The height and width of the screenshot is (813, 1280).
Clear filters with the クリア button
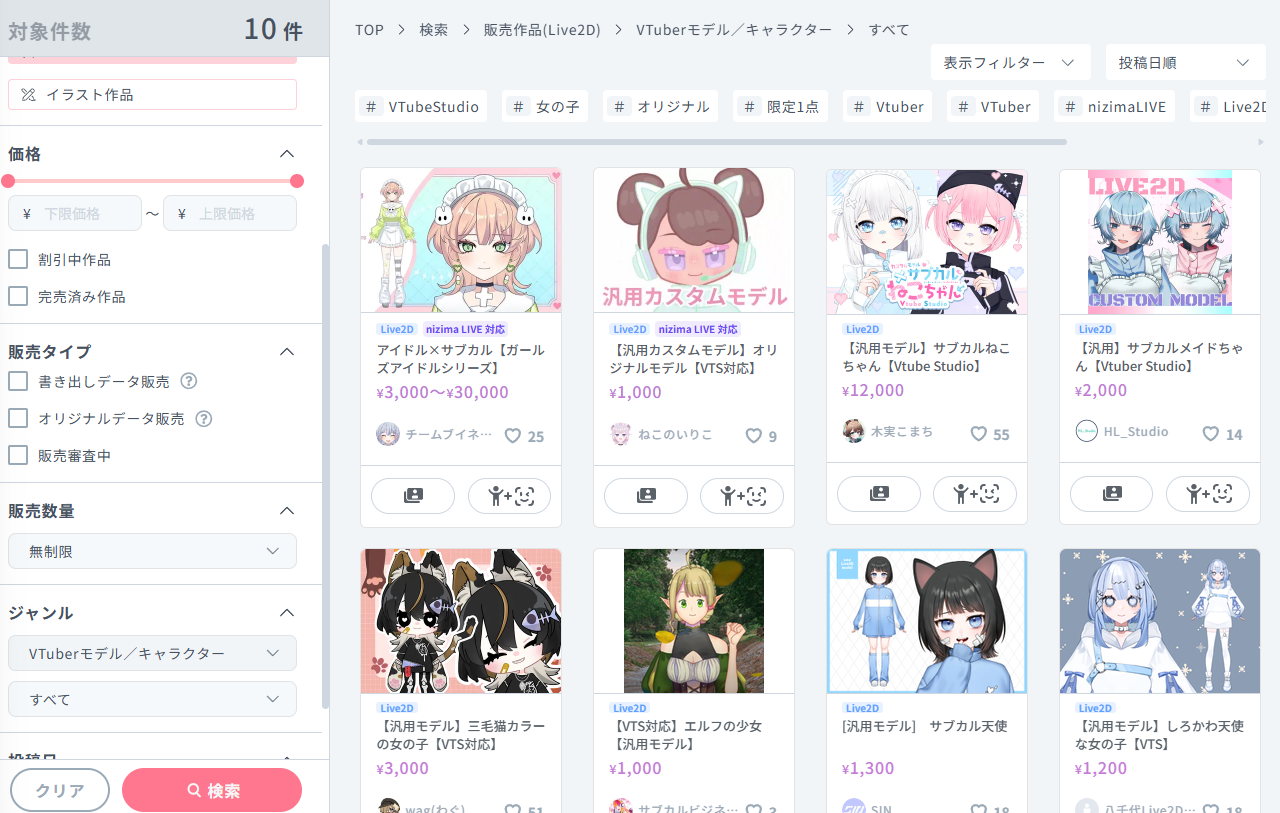(60, 790)
